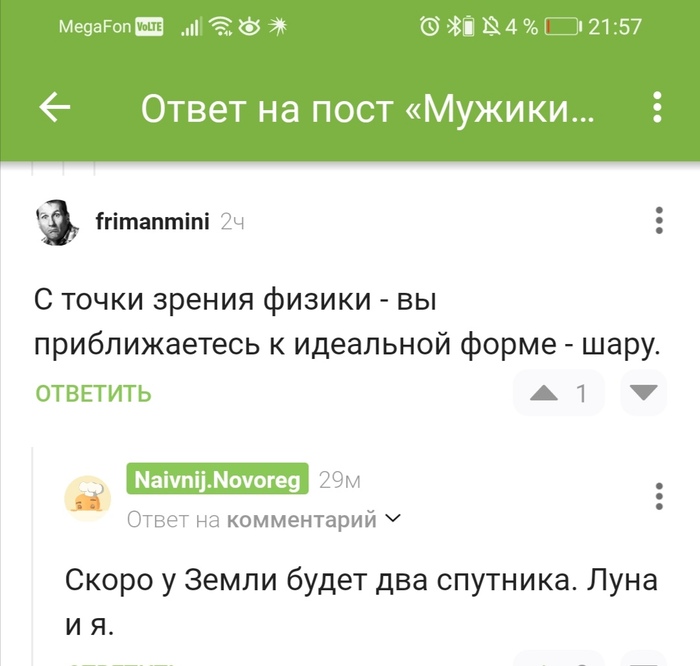The width and height of the screenshot is (700, 666).
Task: Open options menu for Naivnij.Novoreg's comment
Action: (x=659, y=497)
